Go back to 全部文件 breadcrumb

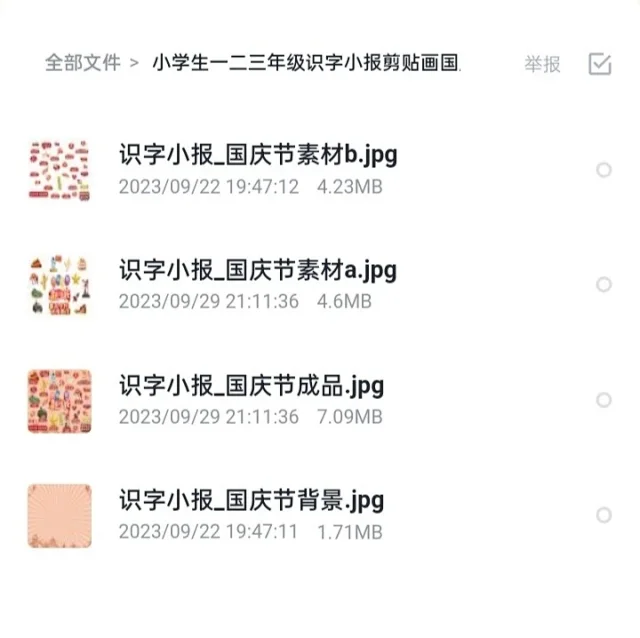point(82,63)
